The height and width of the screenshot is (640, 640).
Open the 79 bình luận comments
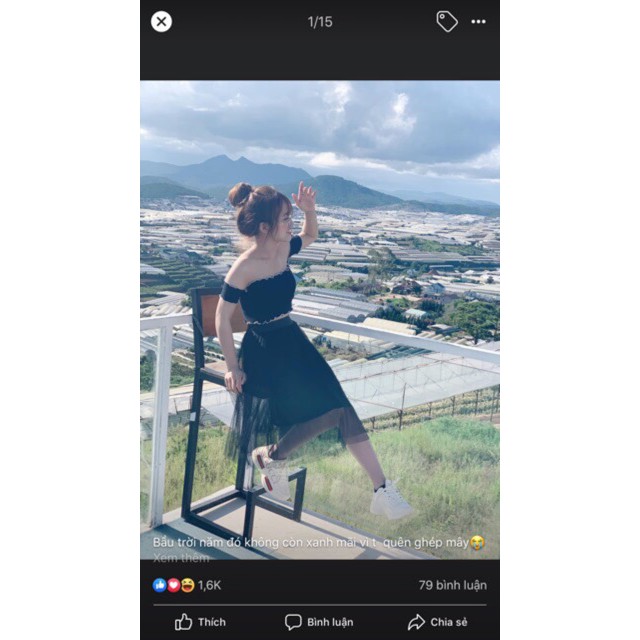point(452,585)
